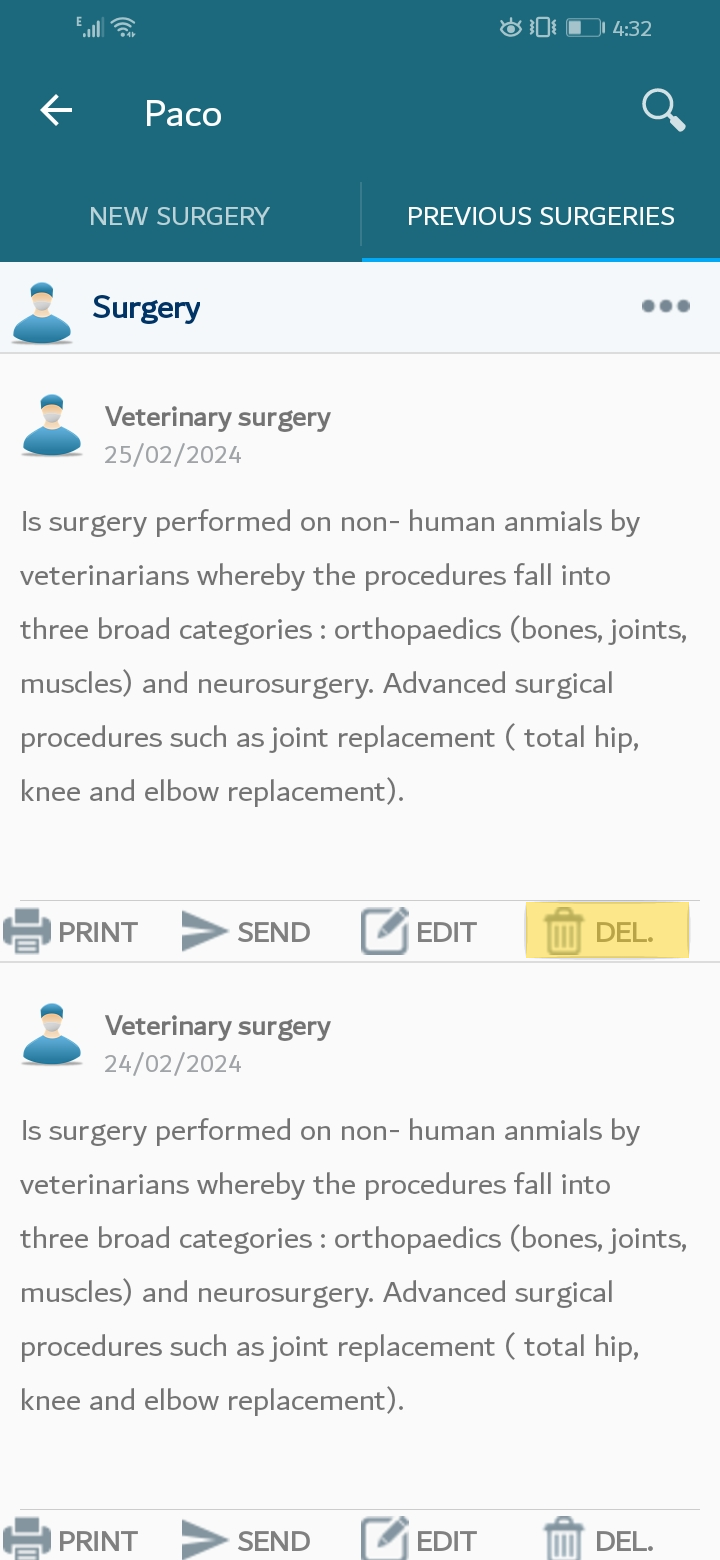Screen dimensions: 720x1560
Task: Open the search magnifier icon
Action: click(x=664, y=110)
